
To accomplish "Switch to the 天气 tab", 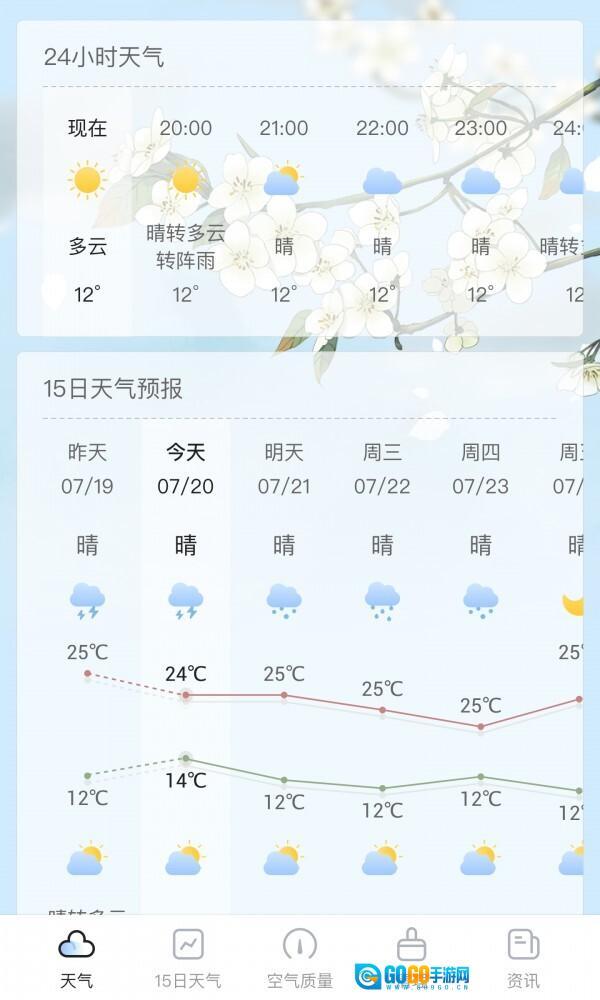I will [77, 957].
